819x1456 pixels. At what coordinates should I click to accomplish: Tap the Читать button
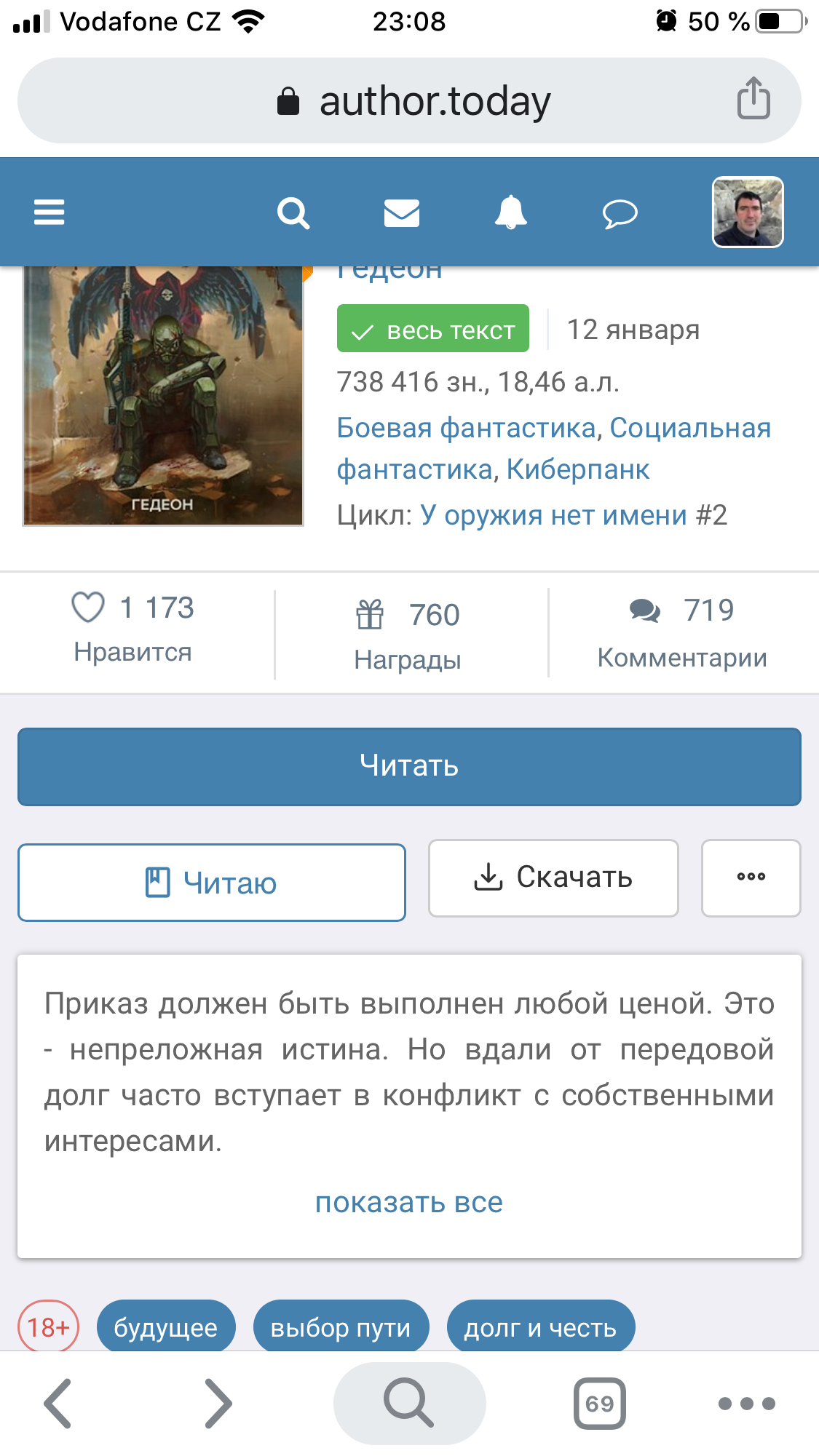tap(409, 766)
